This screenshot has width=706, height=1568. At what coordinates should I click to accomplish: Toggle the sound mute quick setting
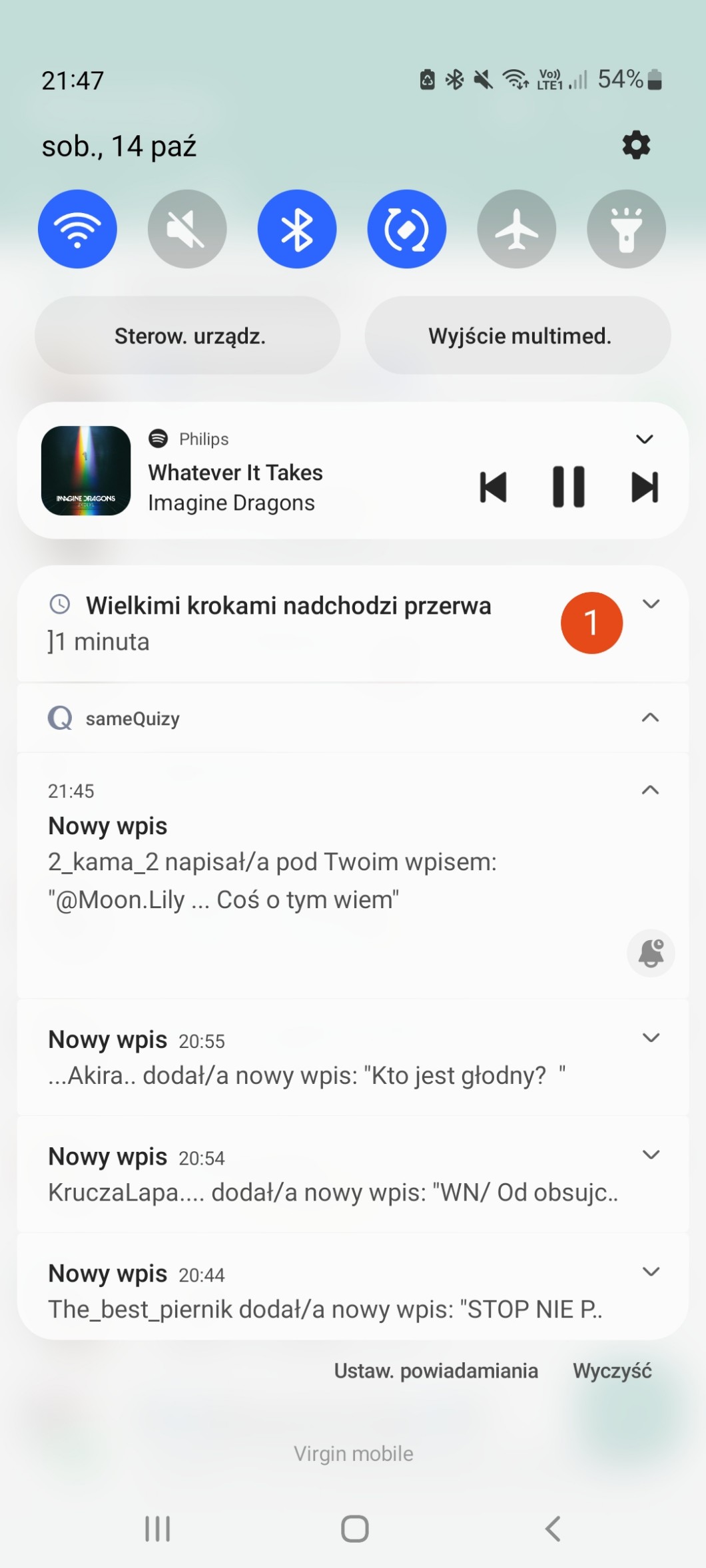coord(187,229)
